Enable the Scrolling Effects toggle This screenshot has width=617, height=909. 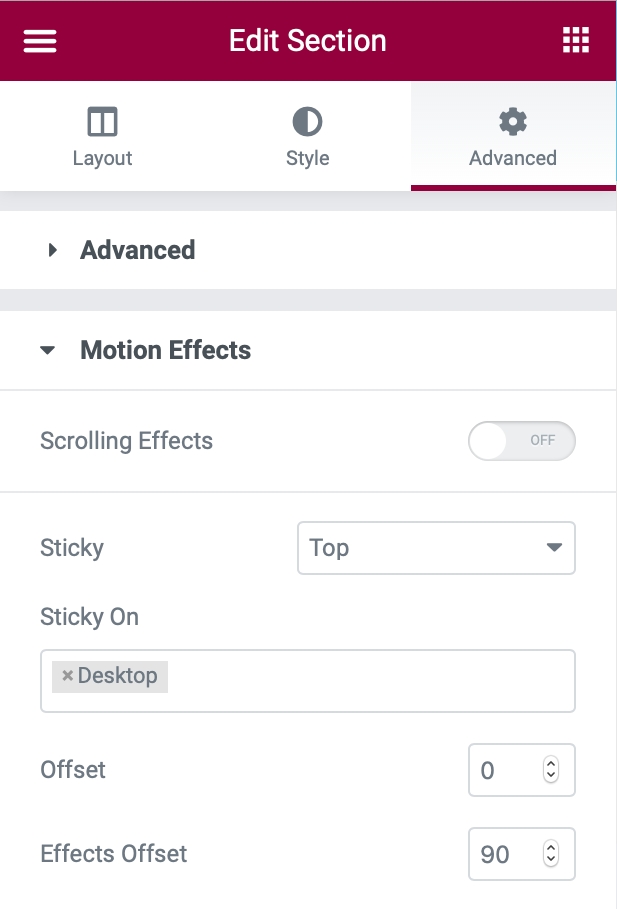[x=521, y=440]
